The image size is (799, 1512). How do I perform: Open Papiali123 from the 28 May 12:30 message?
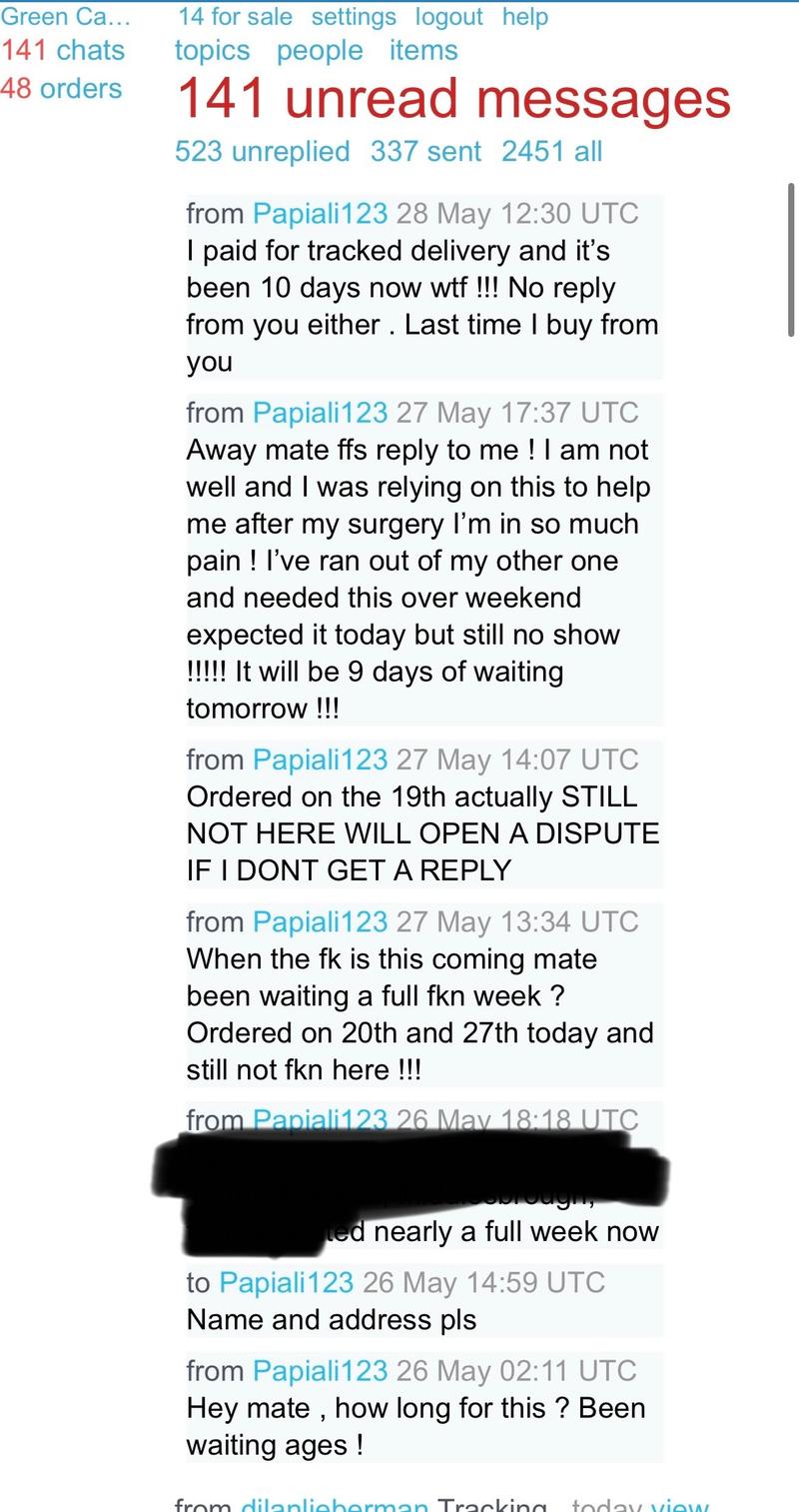[x=320, y=213]
